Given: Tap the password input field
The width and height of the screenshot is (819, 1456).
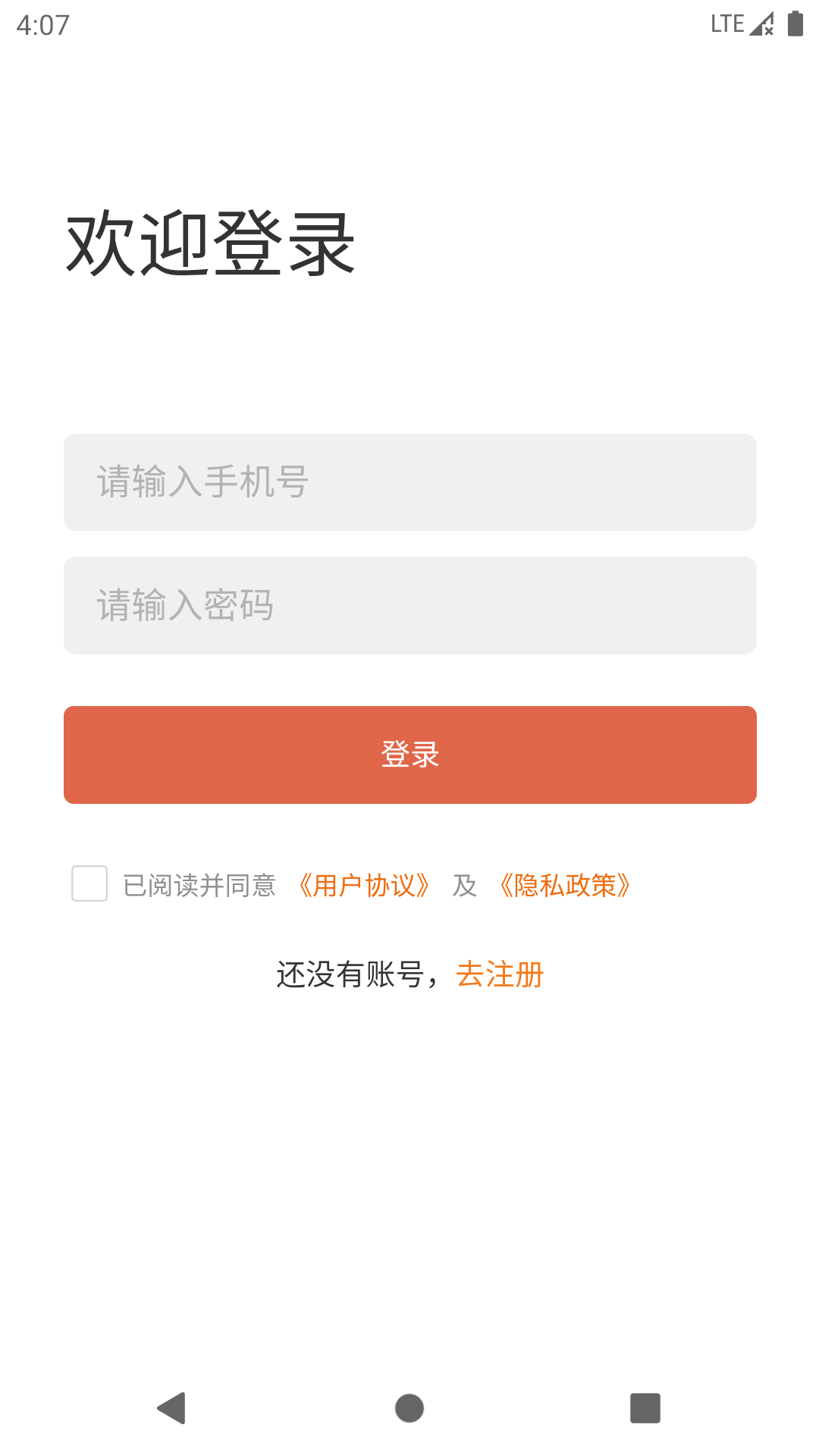Looking at the screenshot, I should pyautogui.click(x=409, y=605).
